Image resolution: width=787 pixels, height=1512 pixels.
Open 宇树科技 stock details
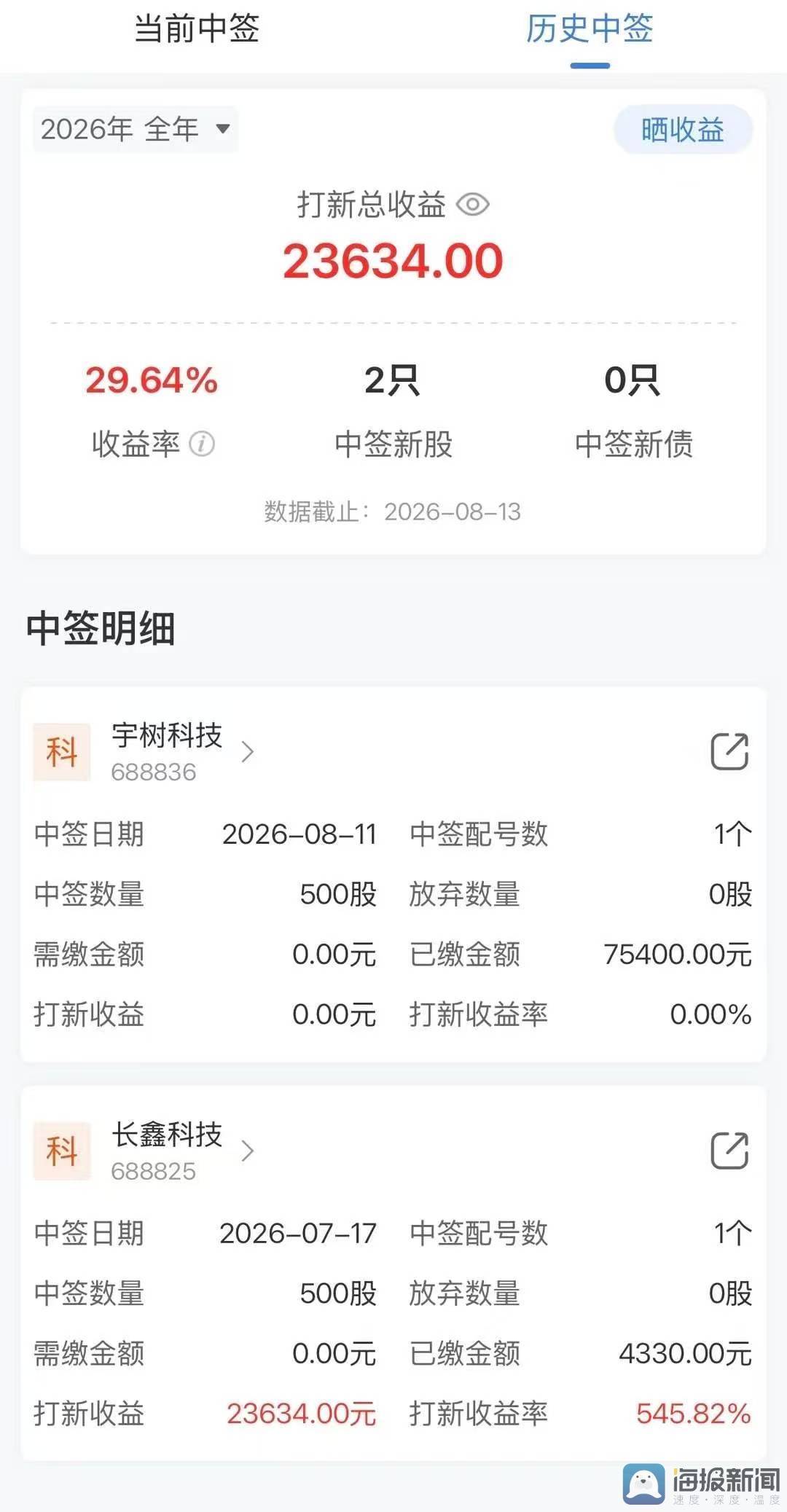click(x=182, y=751)
